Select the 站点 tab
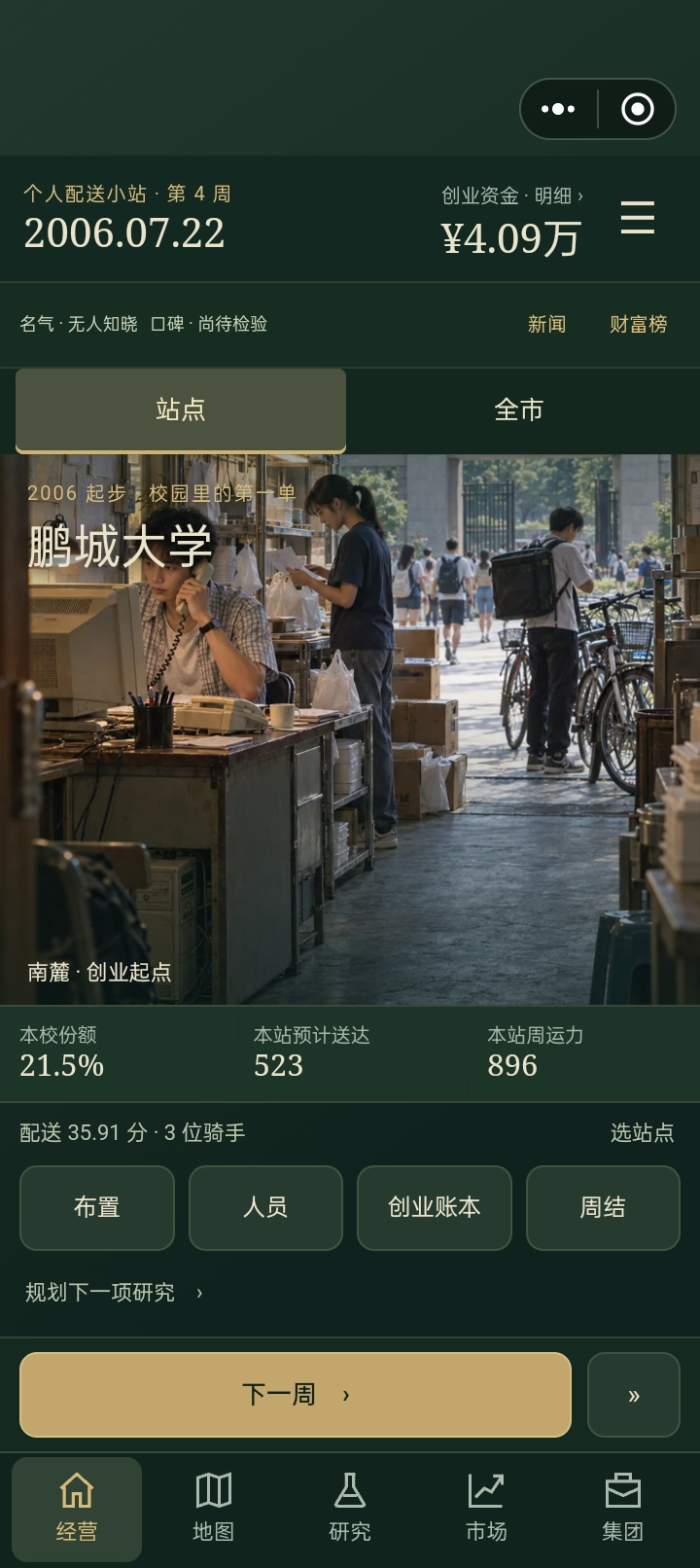Image resolution: width=700 pixels, height=1568 pixels. click(x=181, y=410)
